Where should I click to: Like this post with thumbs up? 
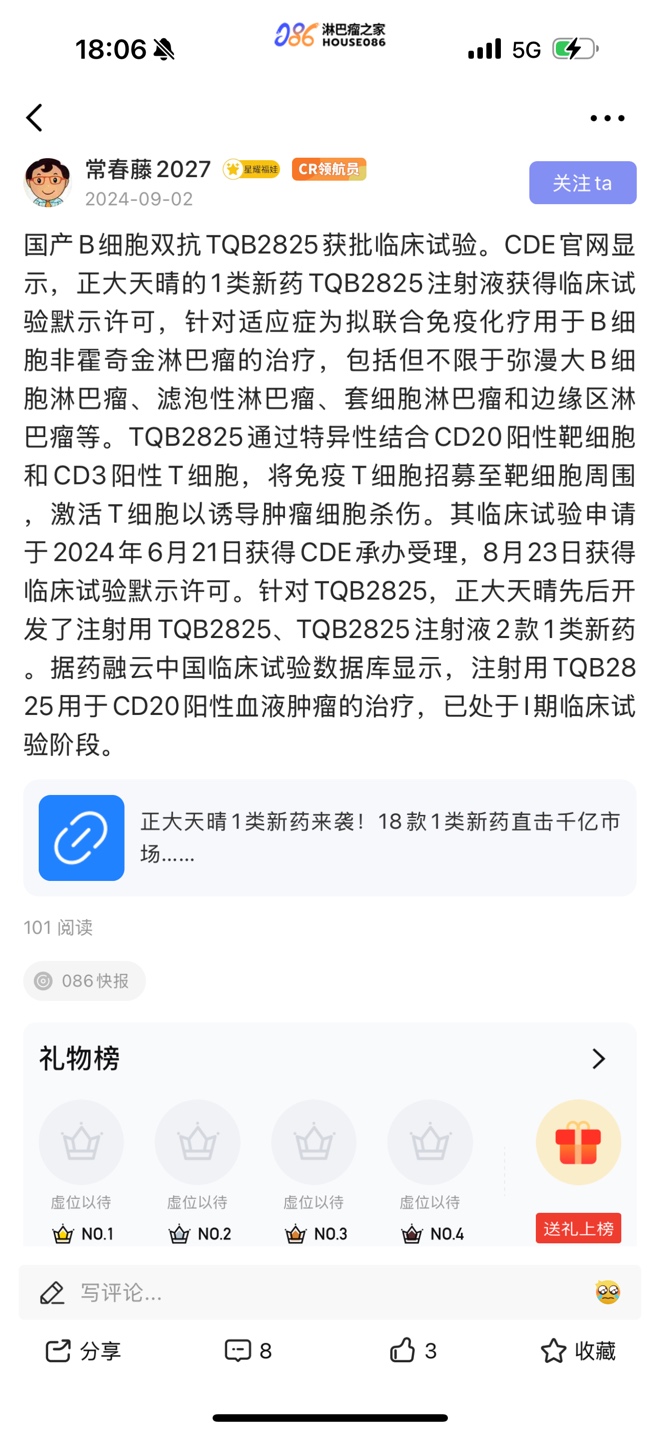(413, 1351)
